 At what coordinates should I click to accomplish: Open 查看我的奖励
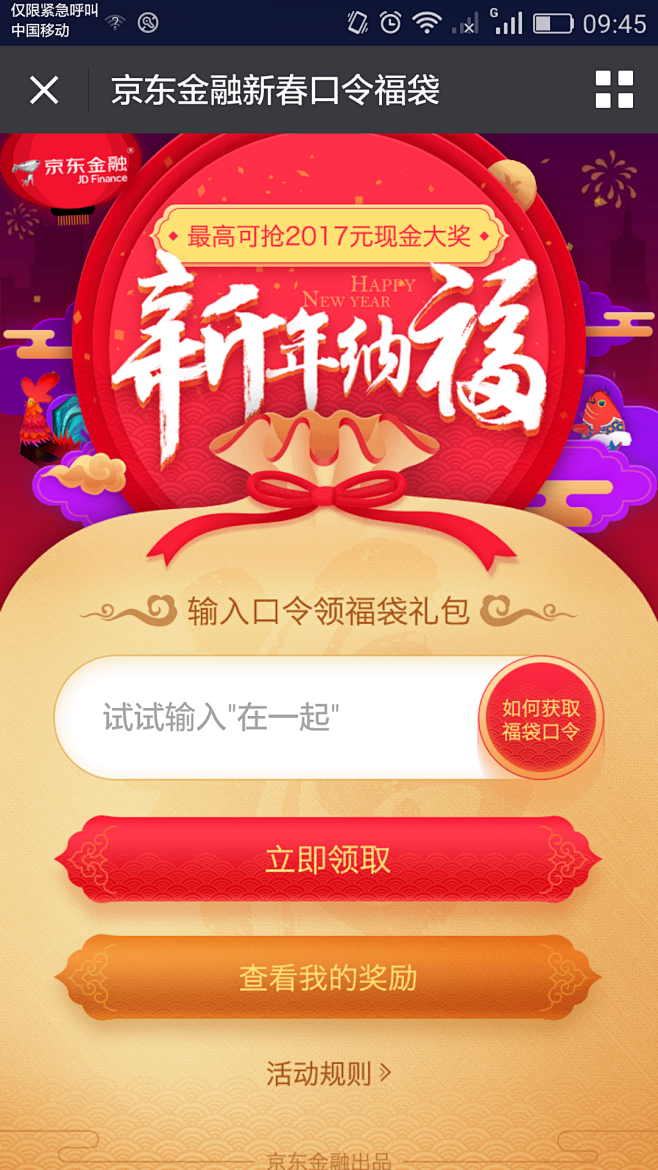coord(328,977)
